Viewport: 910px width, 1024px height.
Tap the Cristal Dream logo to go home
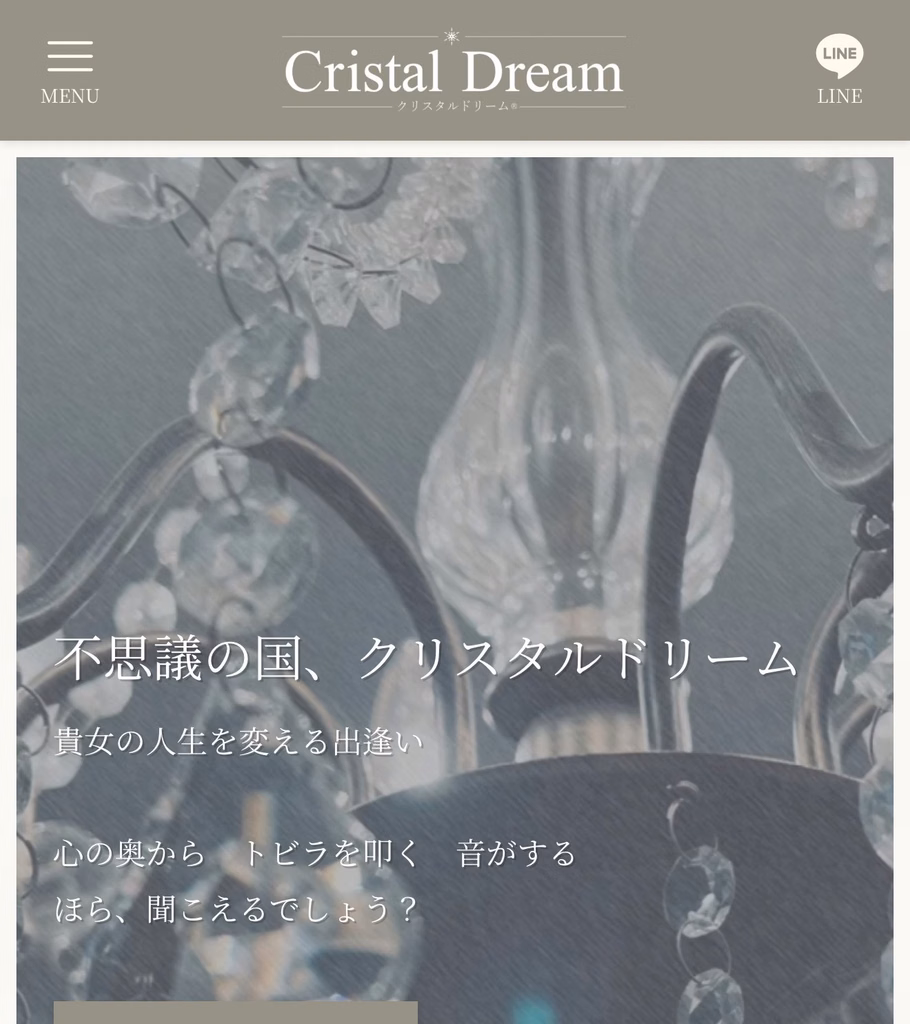453,71
